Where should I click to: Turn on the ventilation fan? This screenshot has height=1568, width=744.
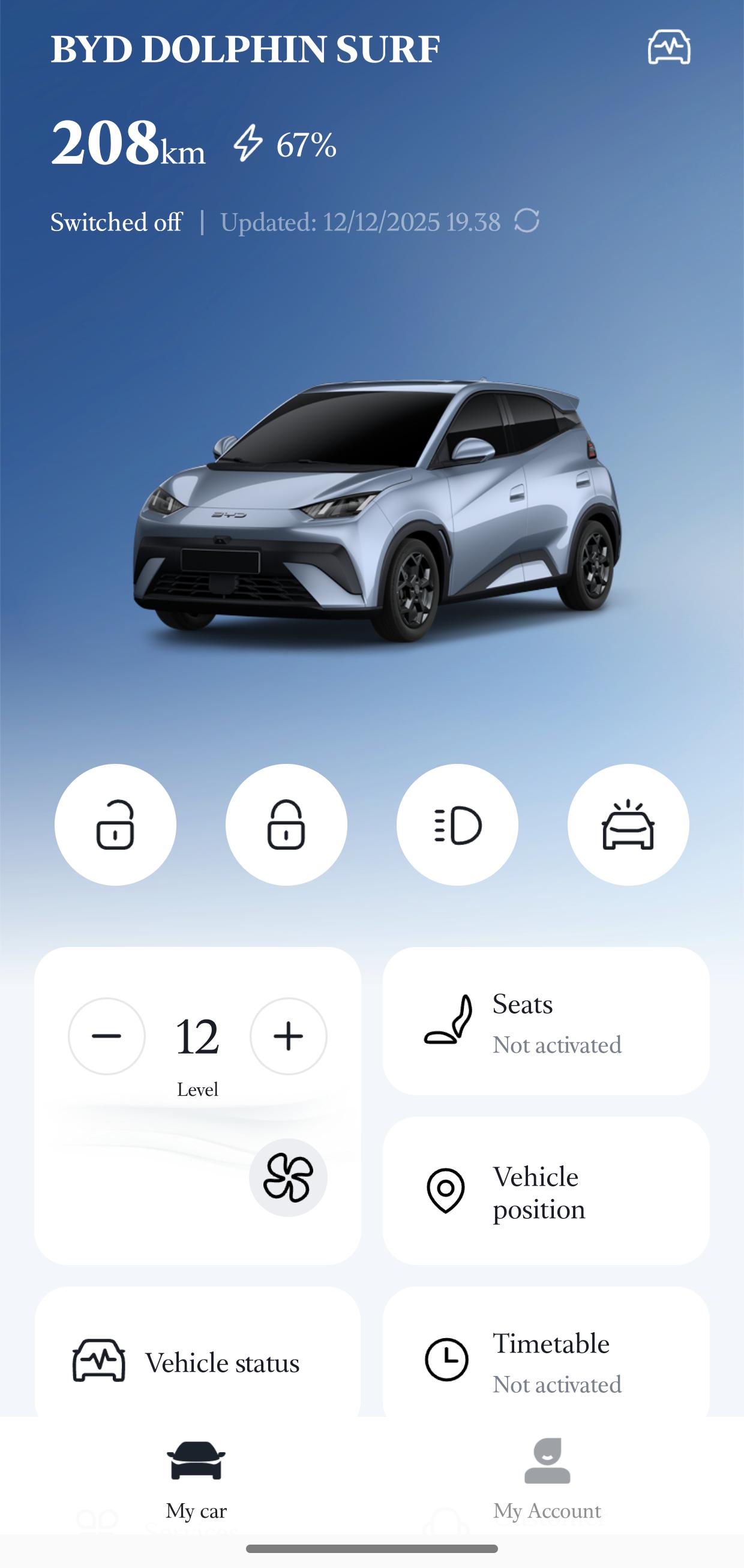tap(288, 1177)
